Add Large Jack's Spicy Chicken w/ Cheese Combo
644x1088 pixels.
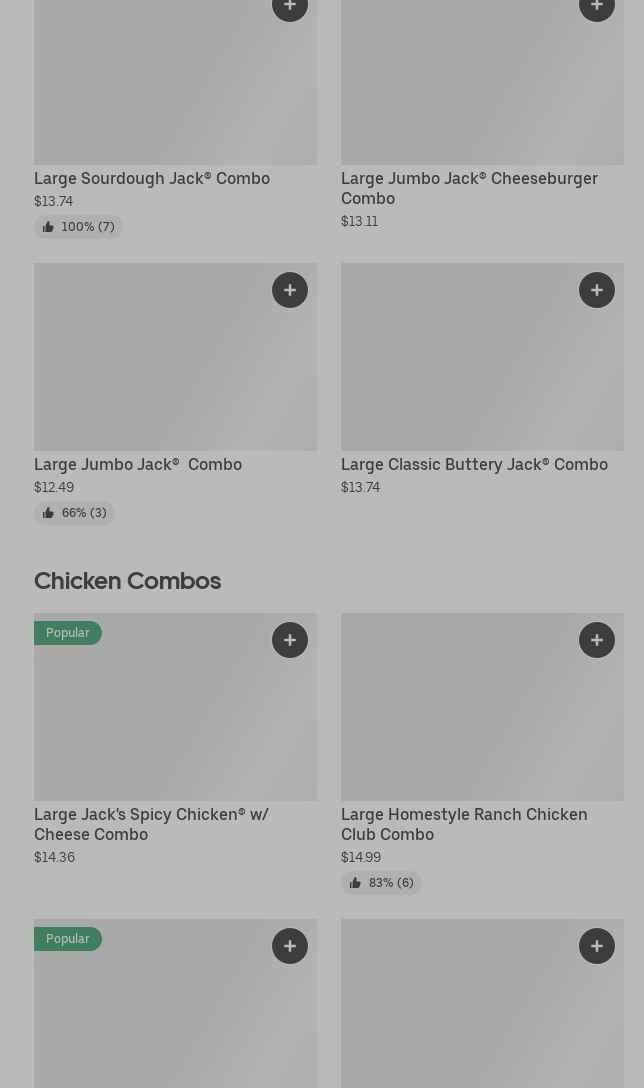290,640
